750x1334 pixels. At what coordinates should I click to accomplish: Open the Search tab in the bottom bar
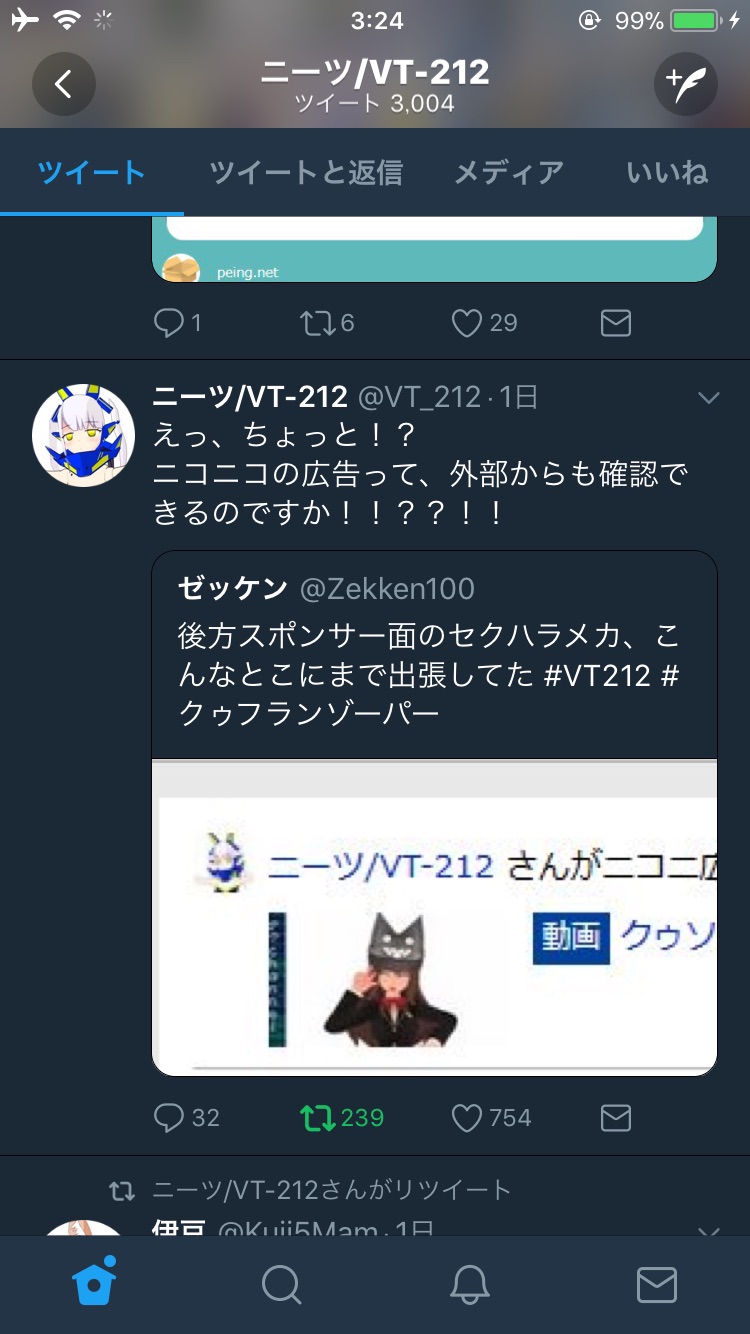(x=281, y=1284)
